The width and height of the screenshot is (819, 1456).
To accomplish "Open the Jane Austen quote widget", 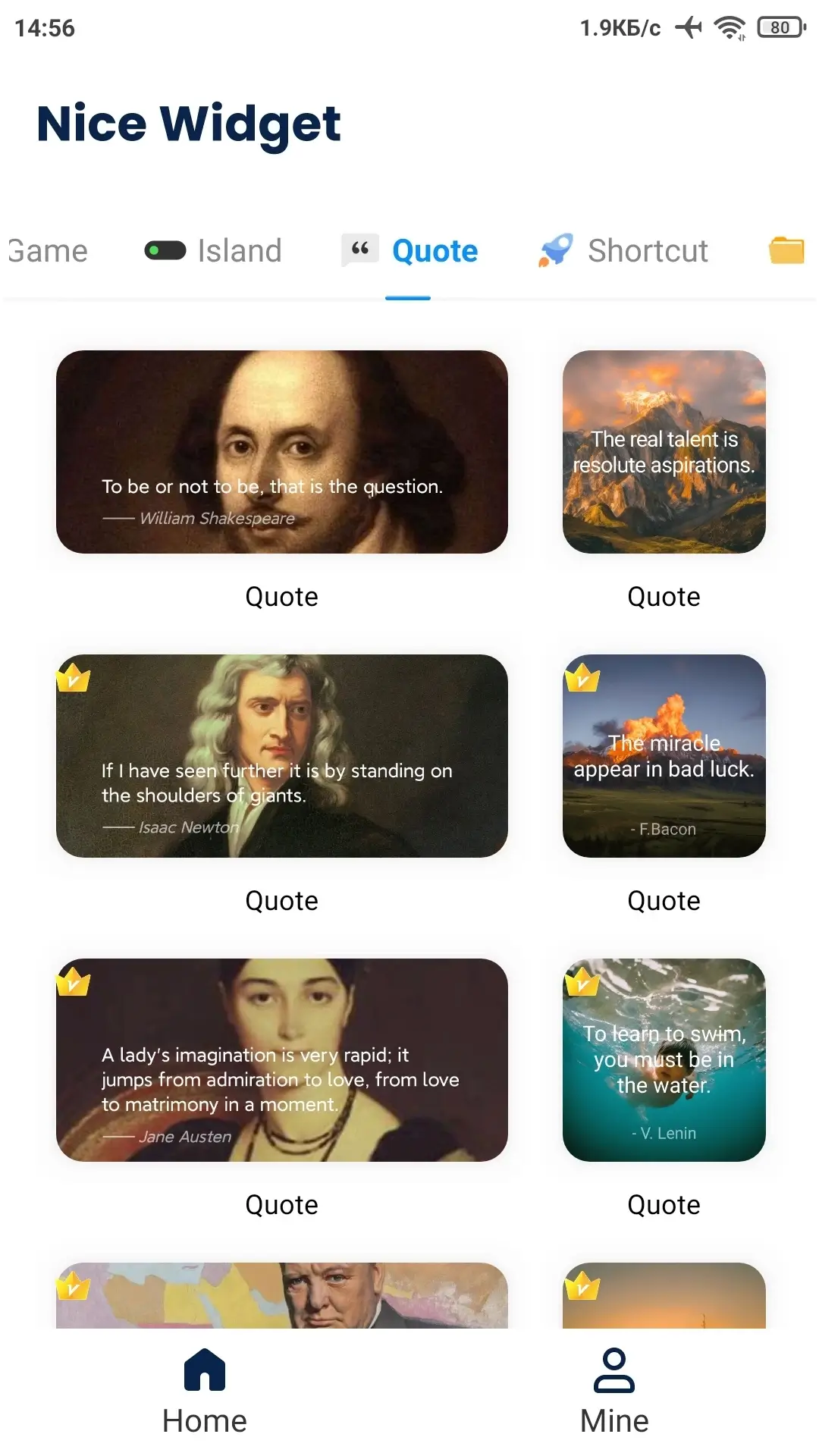I will click(281, 1060).
